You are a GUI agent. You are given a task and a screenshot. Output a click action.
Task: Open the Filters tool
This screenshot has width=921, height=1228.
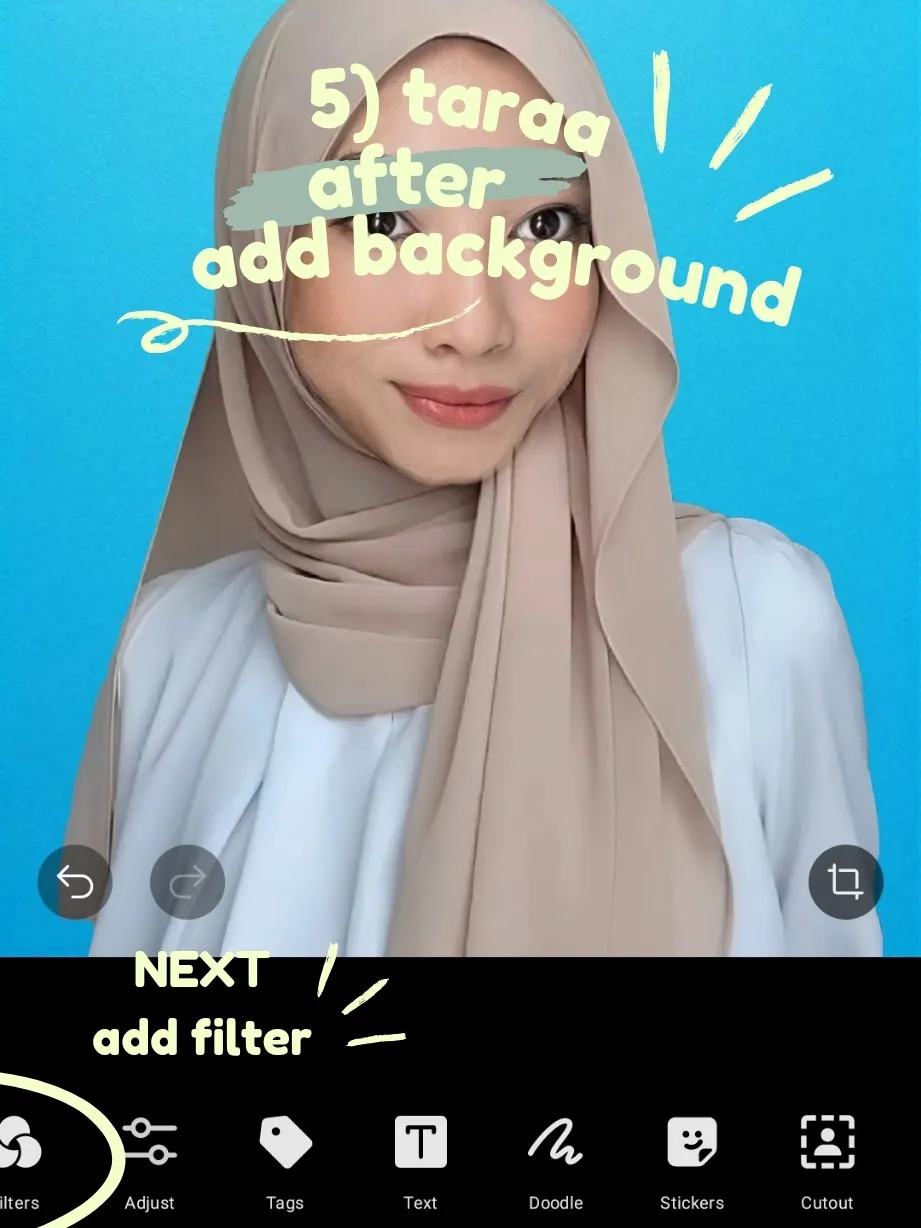coord(20,1158)
